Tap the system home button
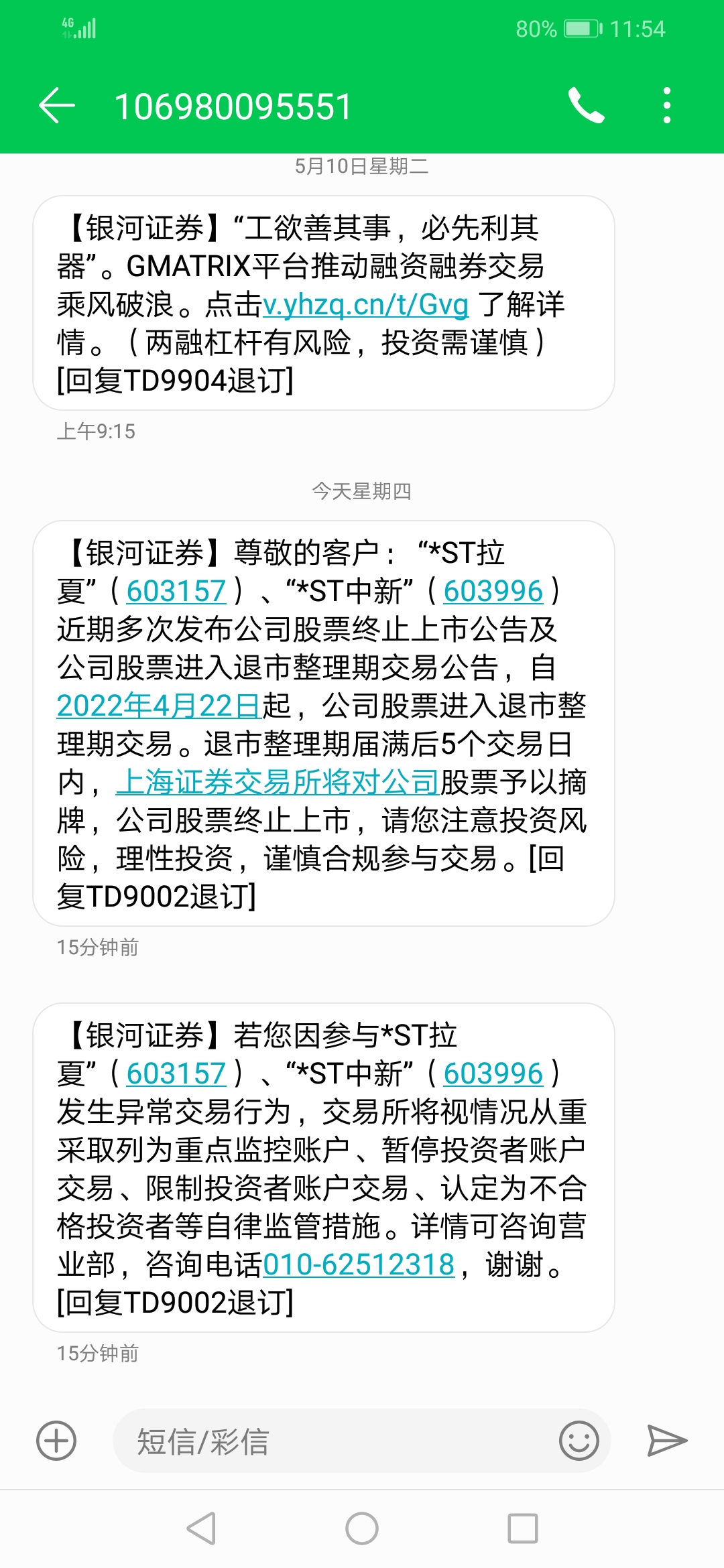Viewport: 724px width, 1568px height. tap(362, 1529)
